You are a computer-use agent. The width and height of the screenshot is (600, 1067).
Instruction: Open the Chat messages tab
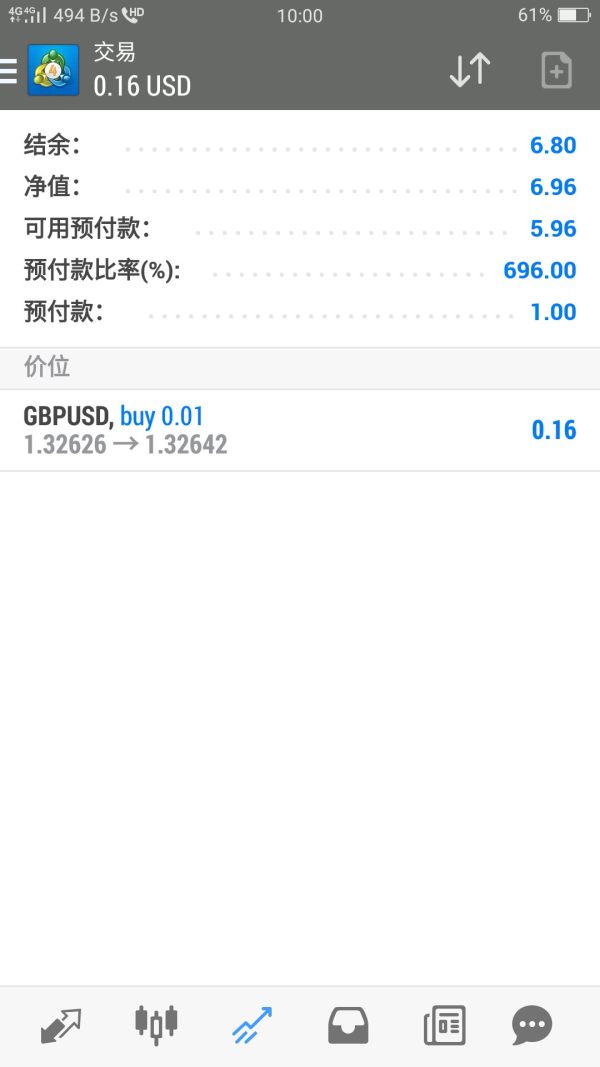point(532,1025)
